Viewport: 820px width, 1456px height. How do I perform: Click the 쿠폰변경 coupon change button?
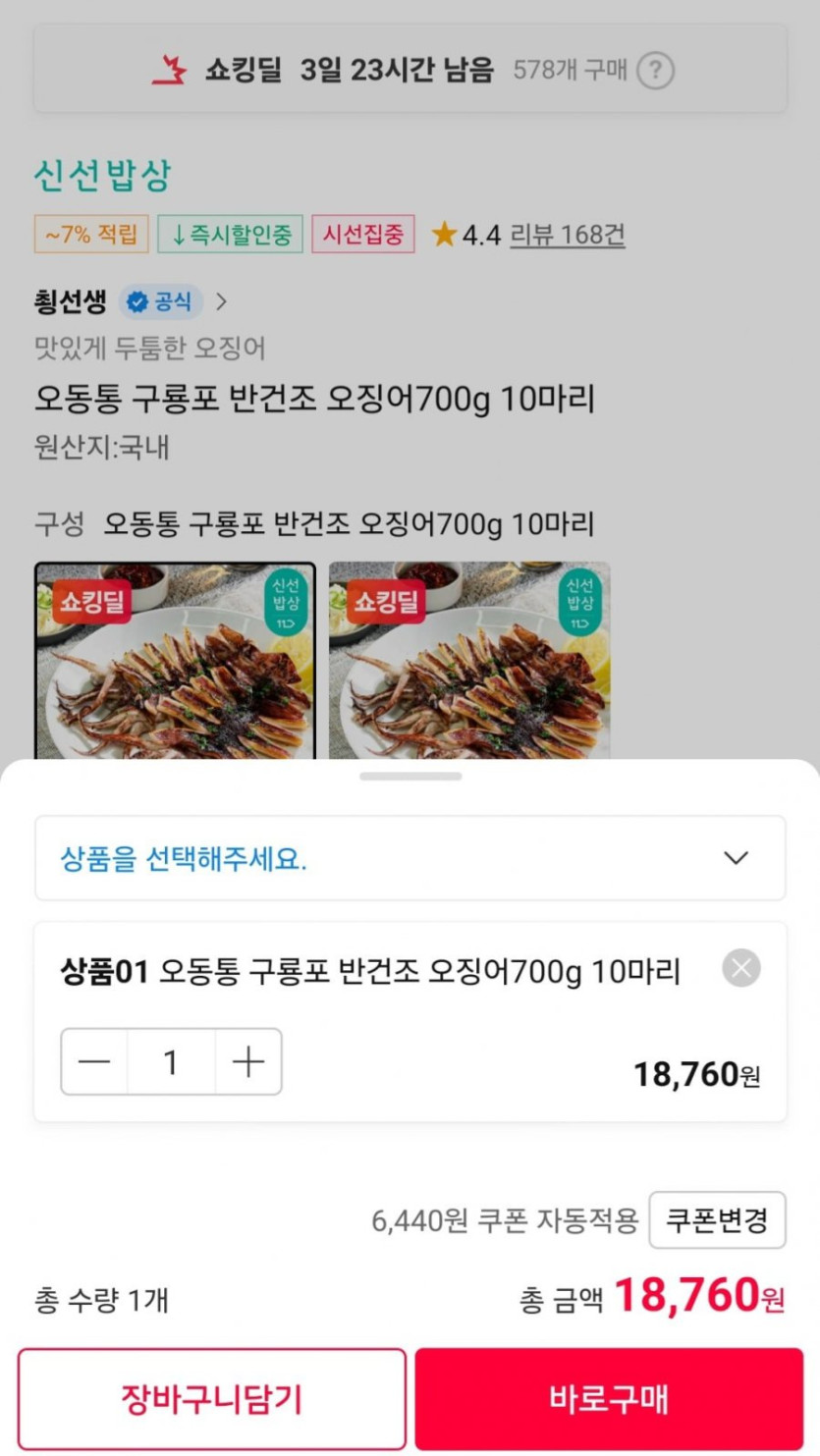pos(718,1219)
